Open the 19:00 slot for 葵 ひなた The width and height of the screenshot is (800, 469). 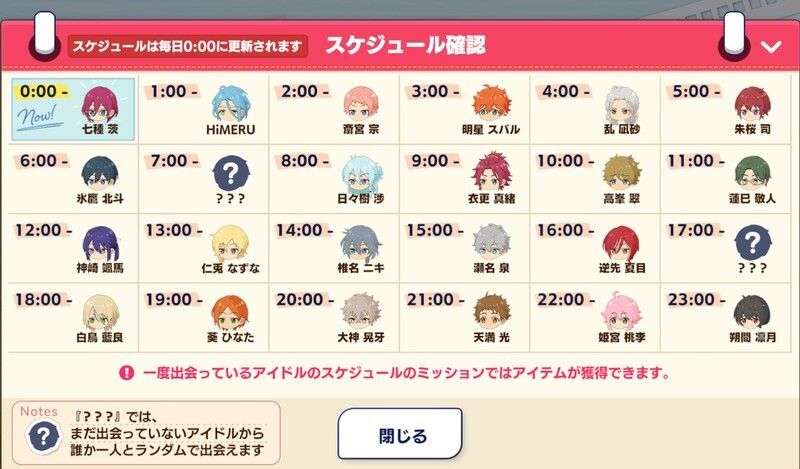tap(203, 318)
